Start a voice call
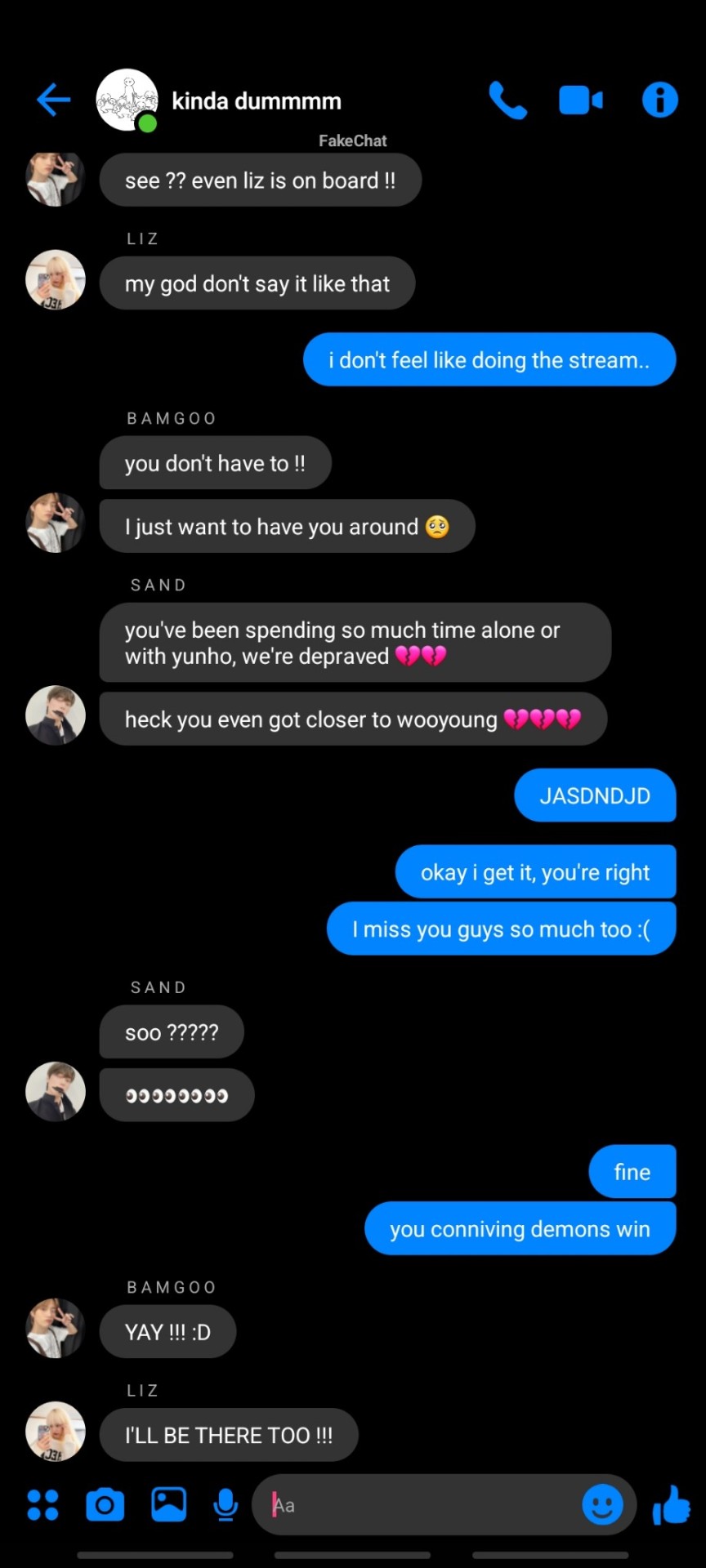The width and height of the screenshot is (706, 1568). click(x=507, y=100)
